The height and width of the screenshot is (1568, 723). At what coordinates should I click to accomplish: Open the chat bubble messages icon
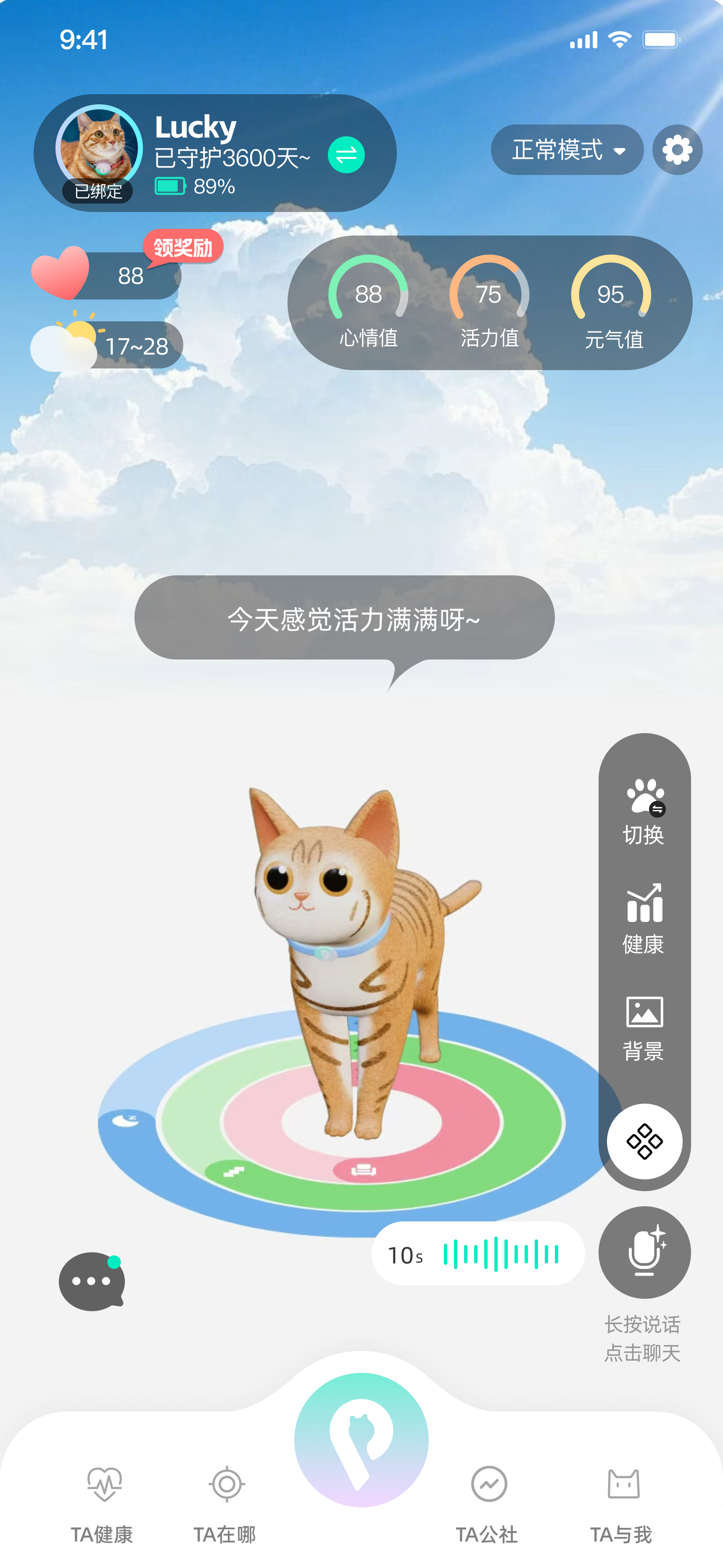click(x=92, y=1281)
